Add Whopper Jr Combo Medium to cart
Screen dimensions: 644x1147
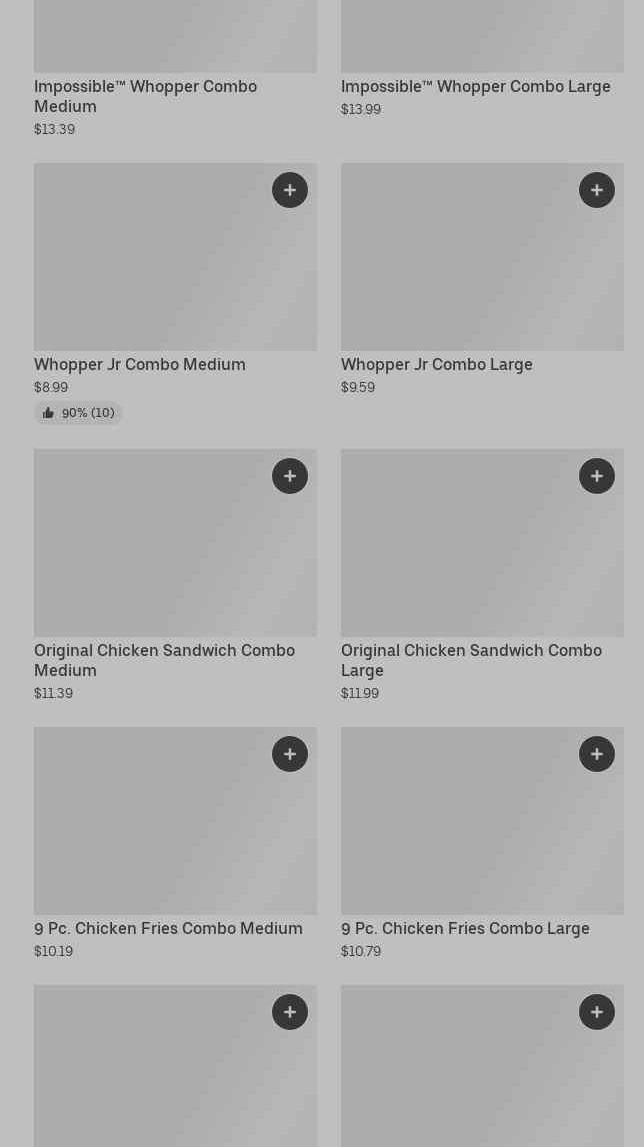[x=290, y=190]
